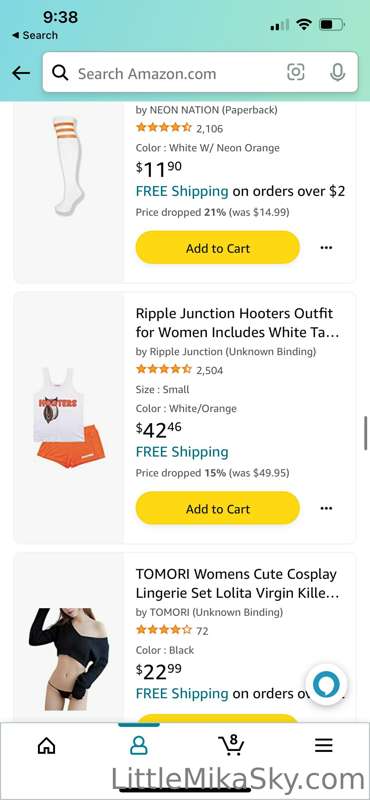Go back with the arrow beside search

(x=21, y=73)
